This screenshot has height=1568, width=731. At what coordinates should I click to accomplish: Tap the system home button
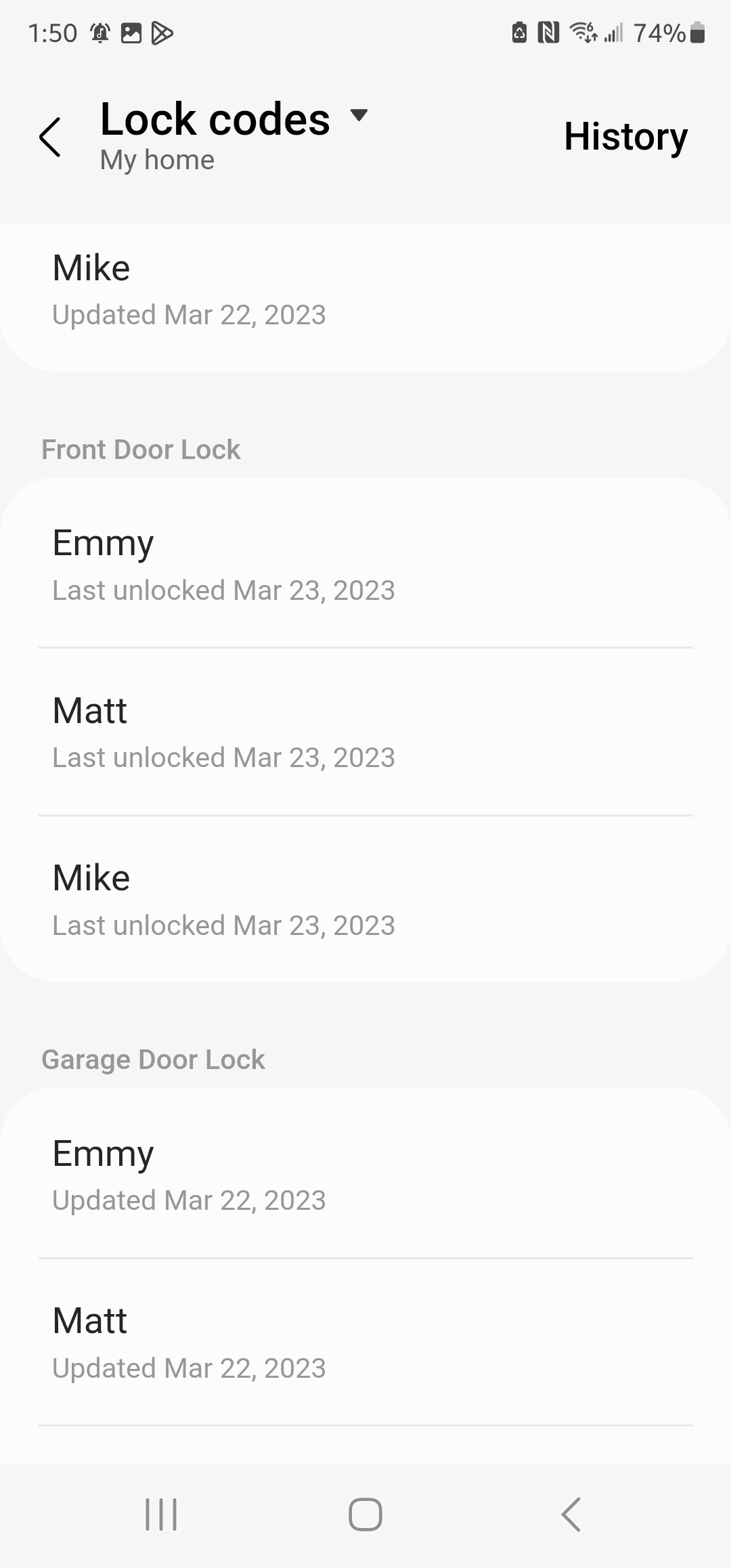[365, 1514]
